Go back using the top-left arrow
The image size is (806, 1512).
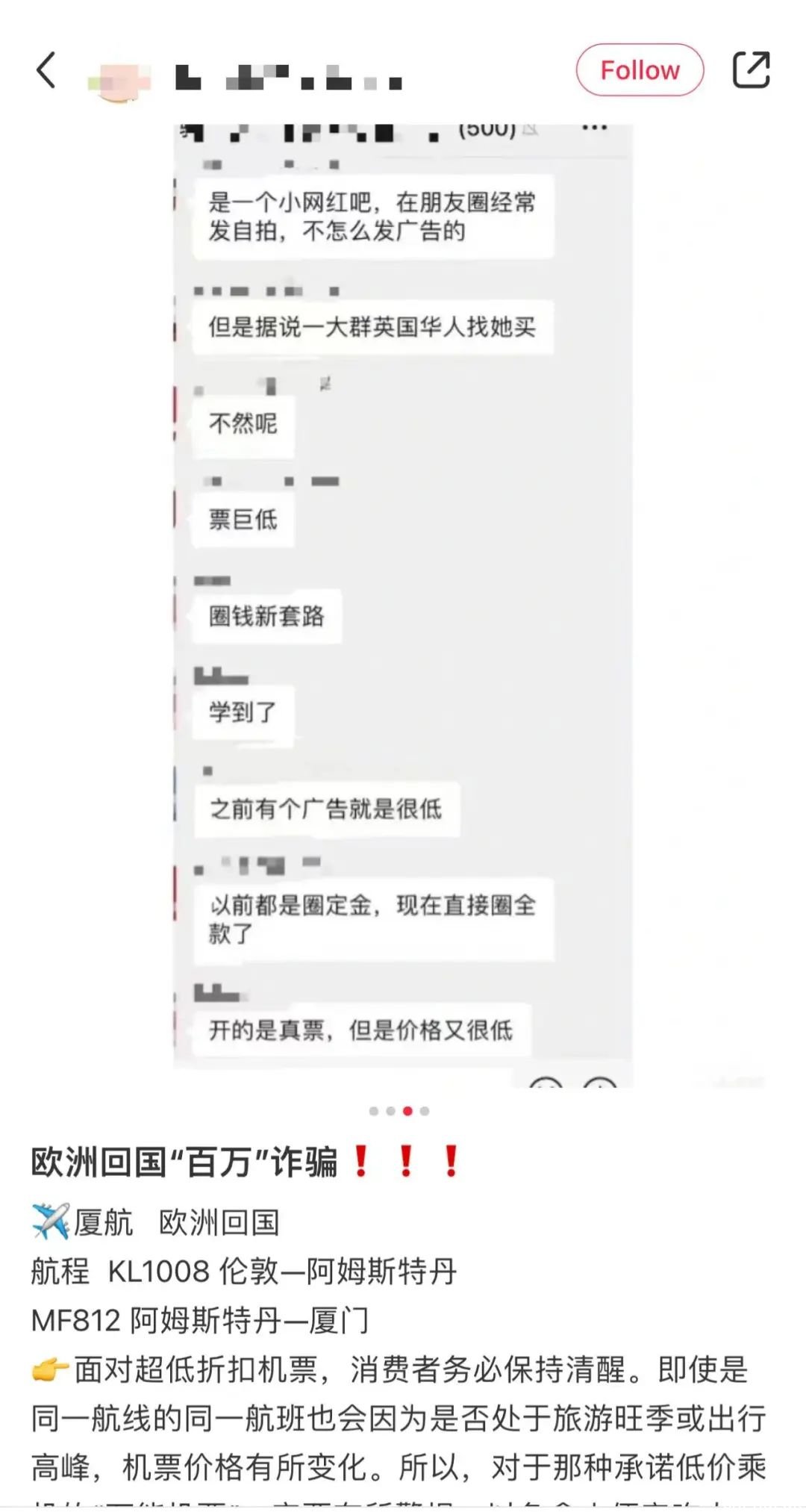pos(46,70)
